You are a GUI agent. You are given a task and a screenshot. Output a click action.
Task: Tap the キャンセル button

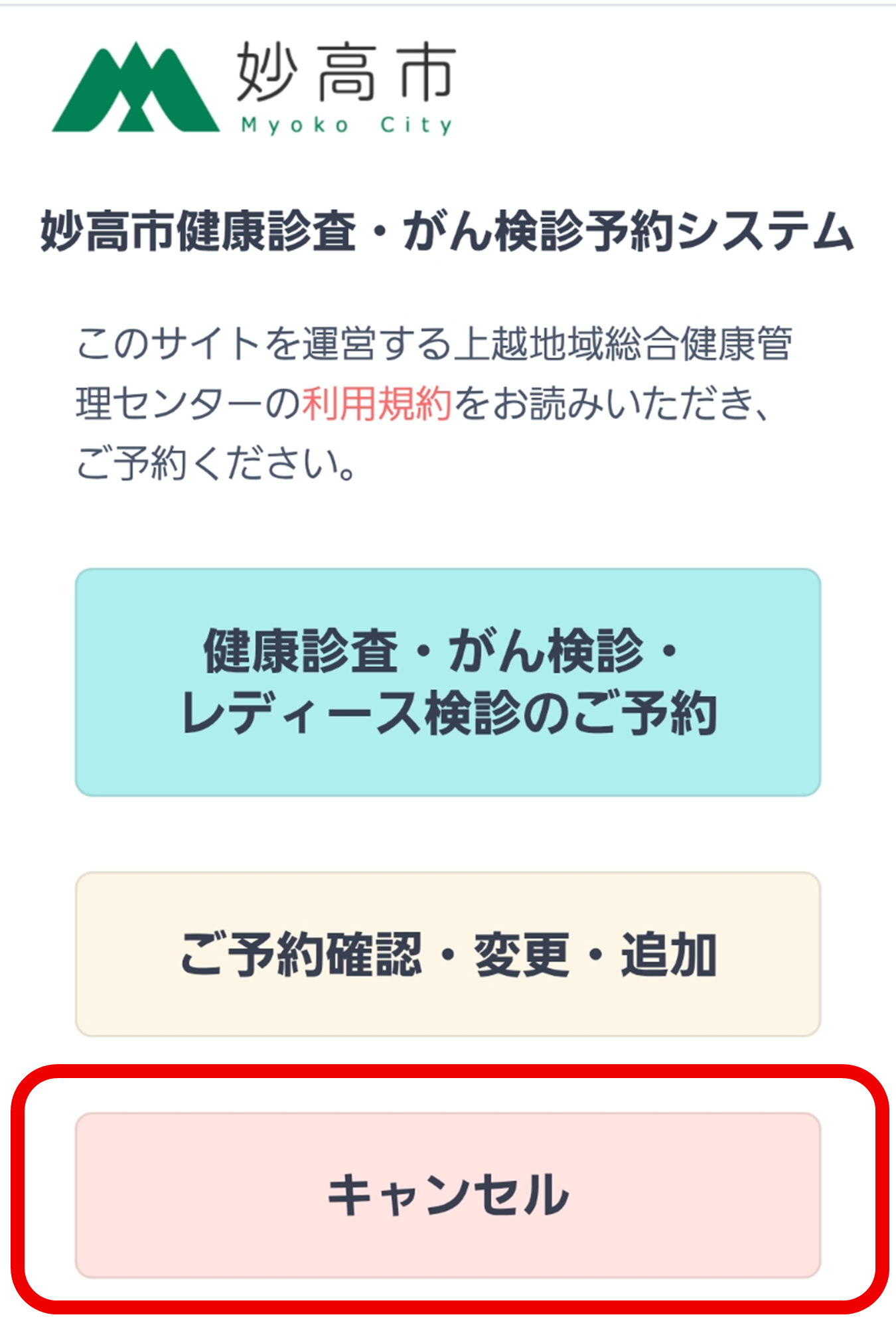pyautogui.click(x=448, y=1194)
